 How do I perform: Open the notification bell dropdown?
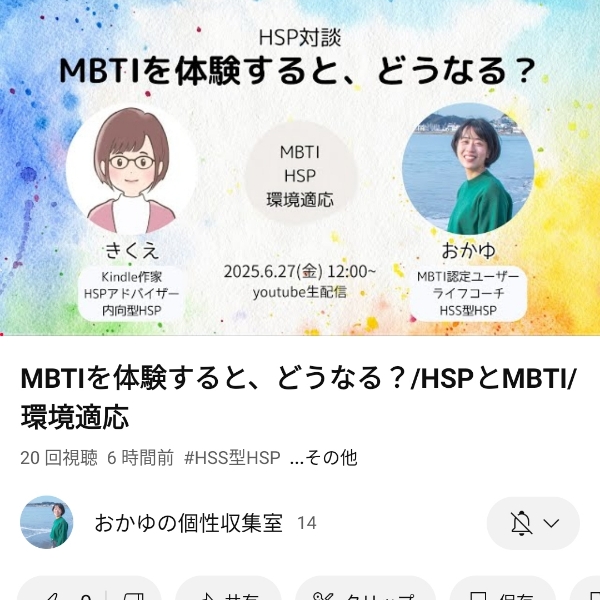tap(533, 522)
